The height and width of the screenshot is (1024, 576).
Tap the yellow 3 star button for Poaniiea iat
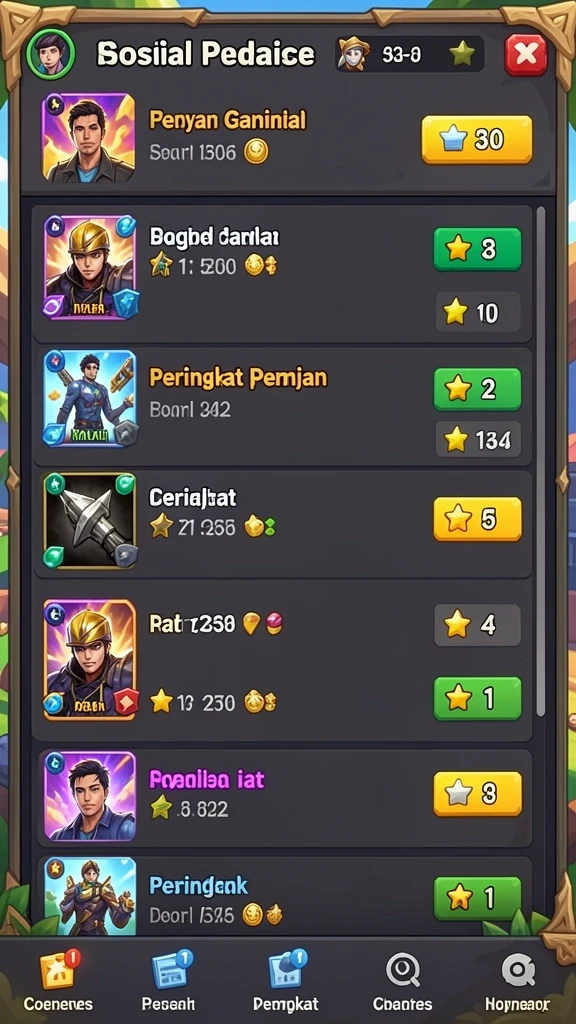click(477, 793)
